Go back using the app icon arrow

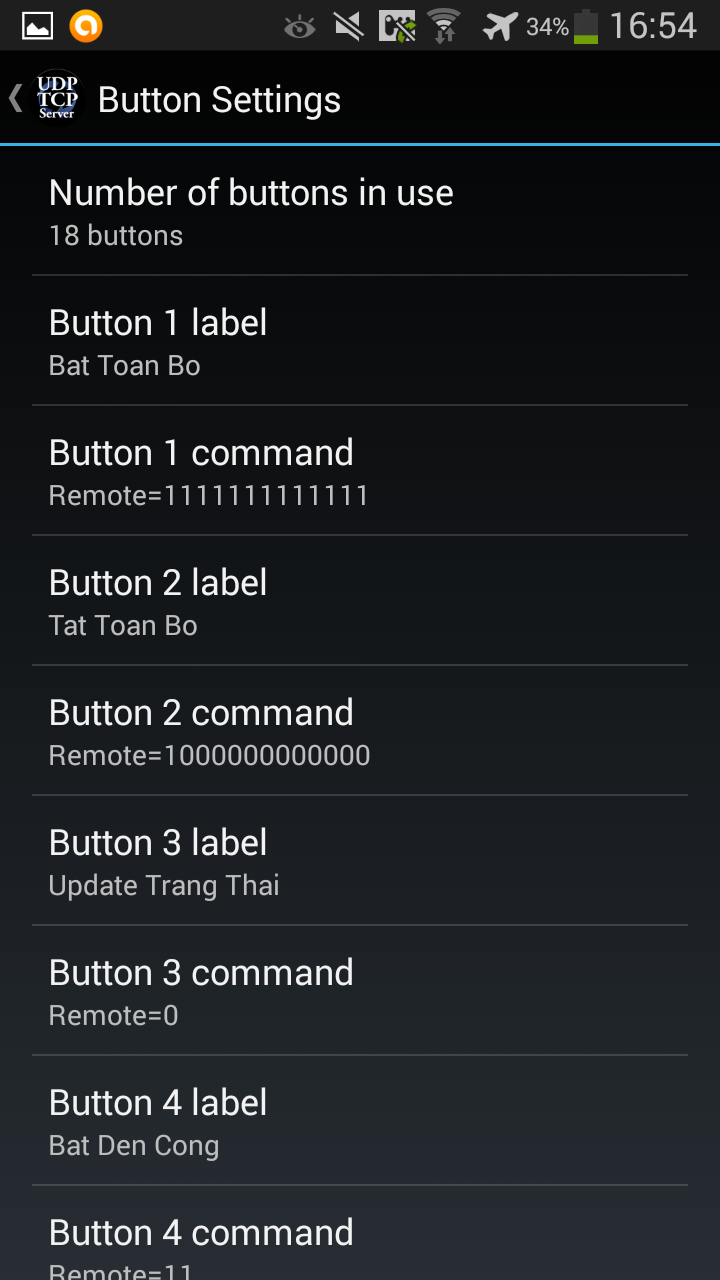click(x=40, y=99)
